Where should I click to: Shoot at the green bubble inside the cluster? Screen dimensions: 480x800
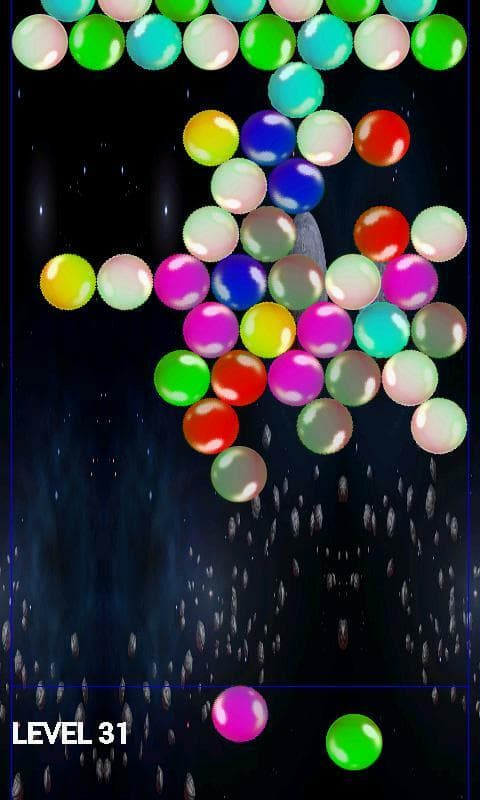point(182,378)
